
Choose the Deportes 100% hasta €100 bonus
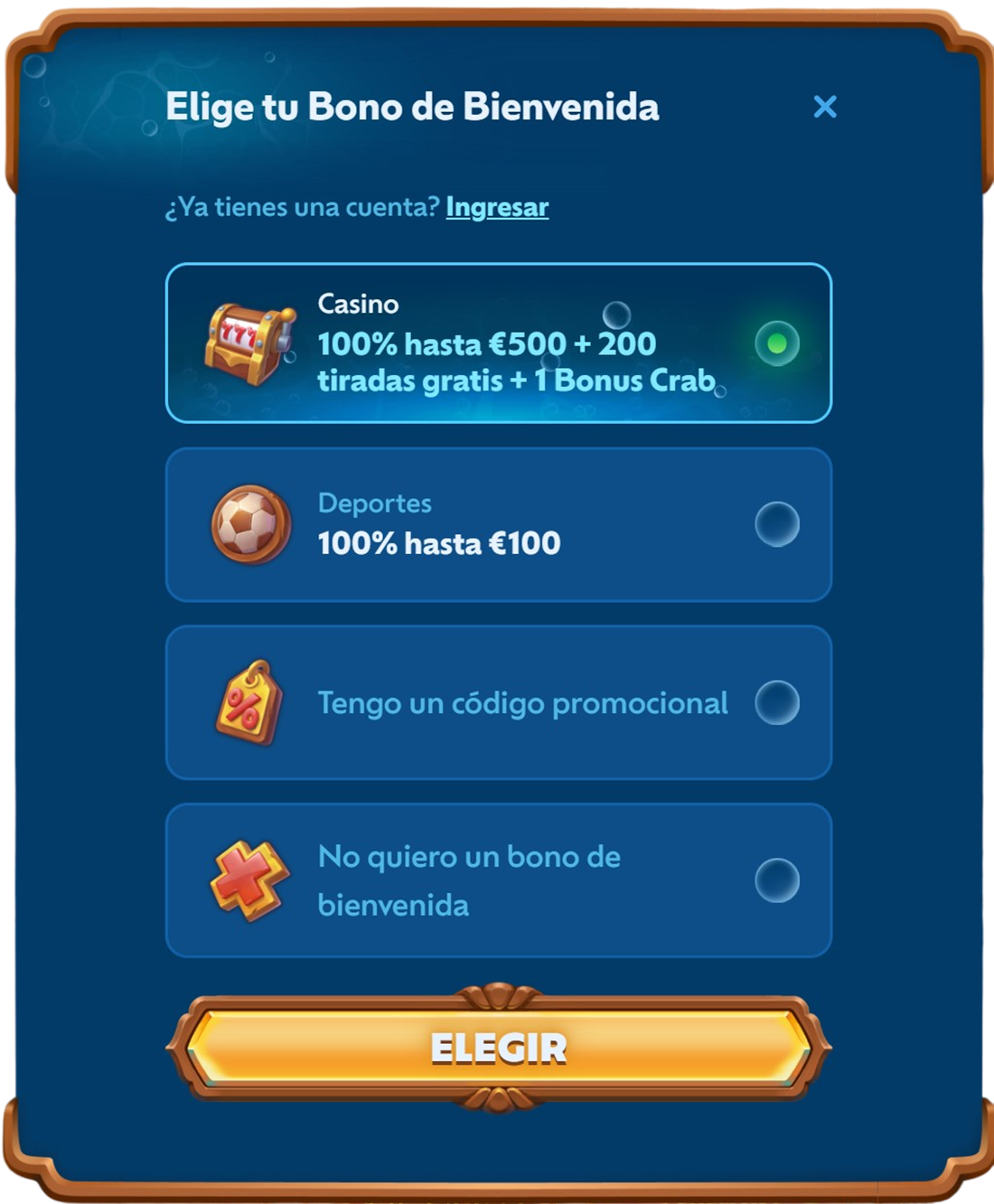point(498,524)
